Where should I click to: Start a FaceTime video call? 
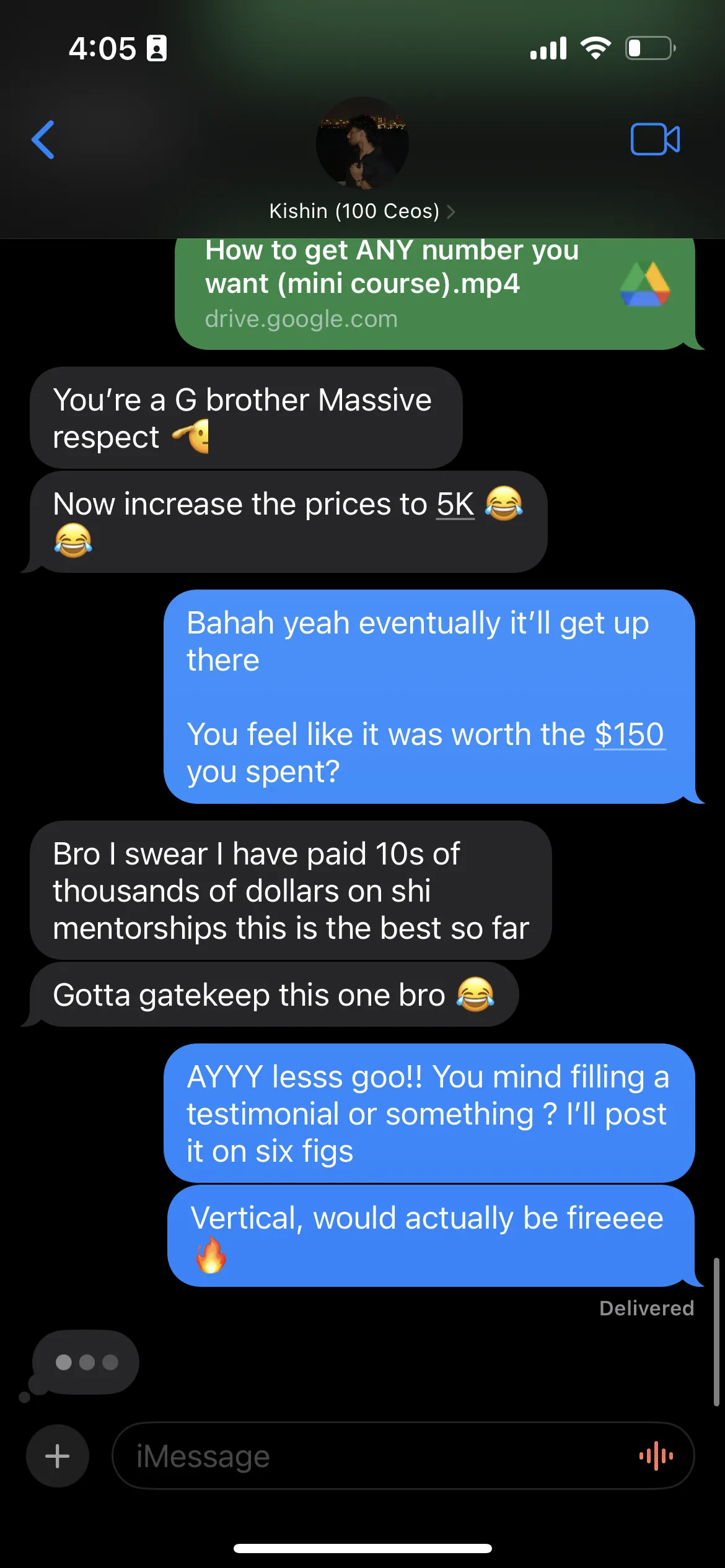click(655, 139)
